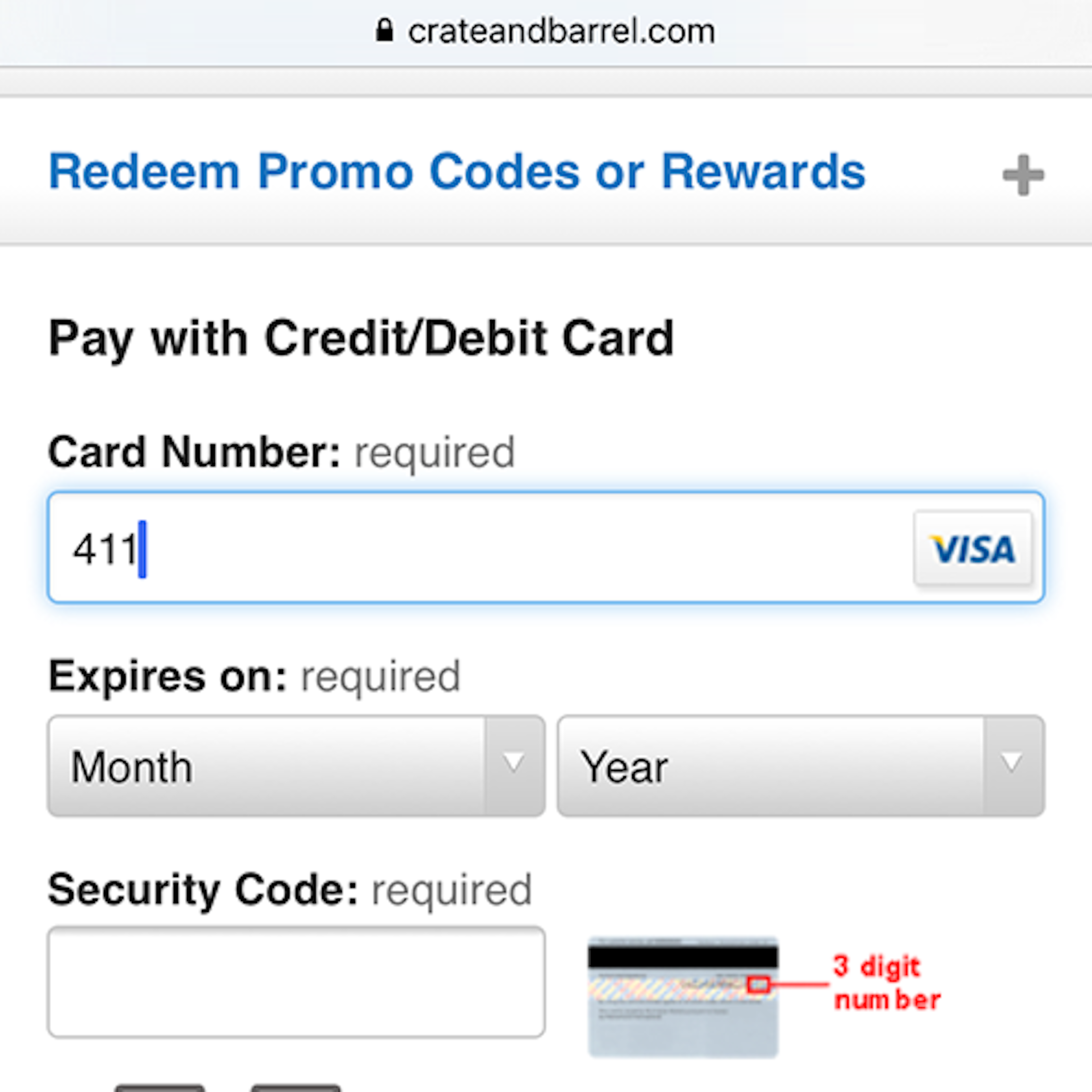The width and height of the screenshot is (1092, 1092).
Task: Open the expiration Month dropdown
Action: pos(296,766)
